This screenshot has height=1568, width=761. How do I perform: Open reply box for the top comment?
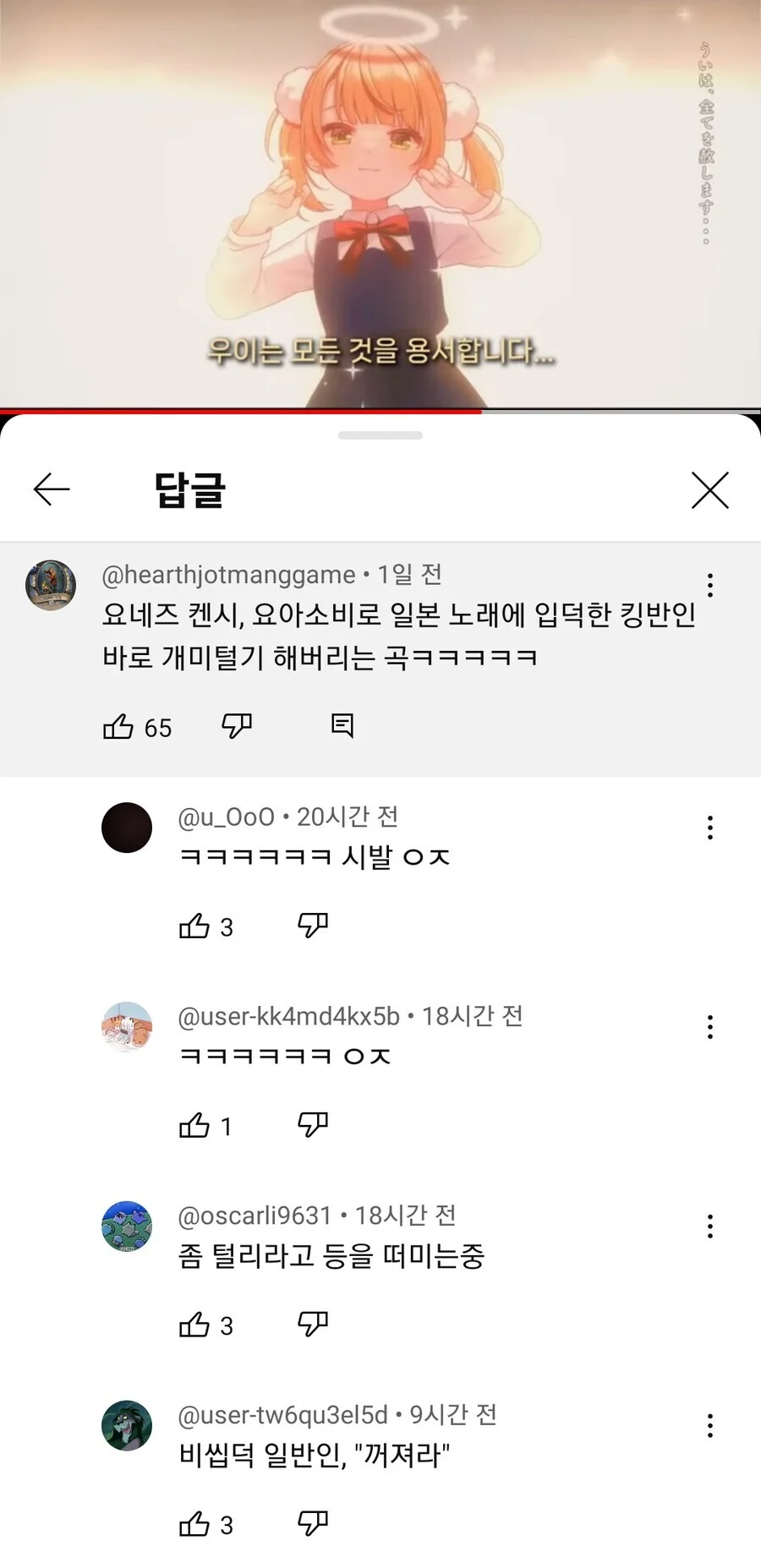342,725
